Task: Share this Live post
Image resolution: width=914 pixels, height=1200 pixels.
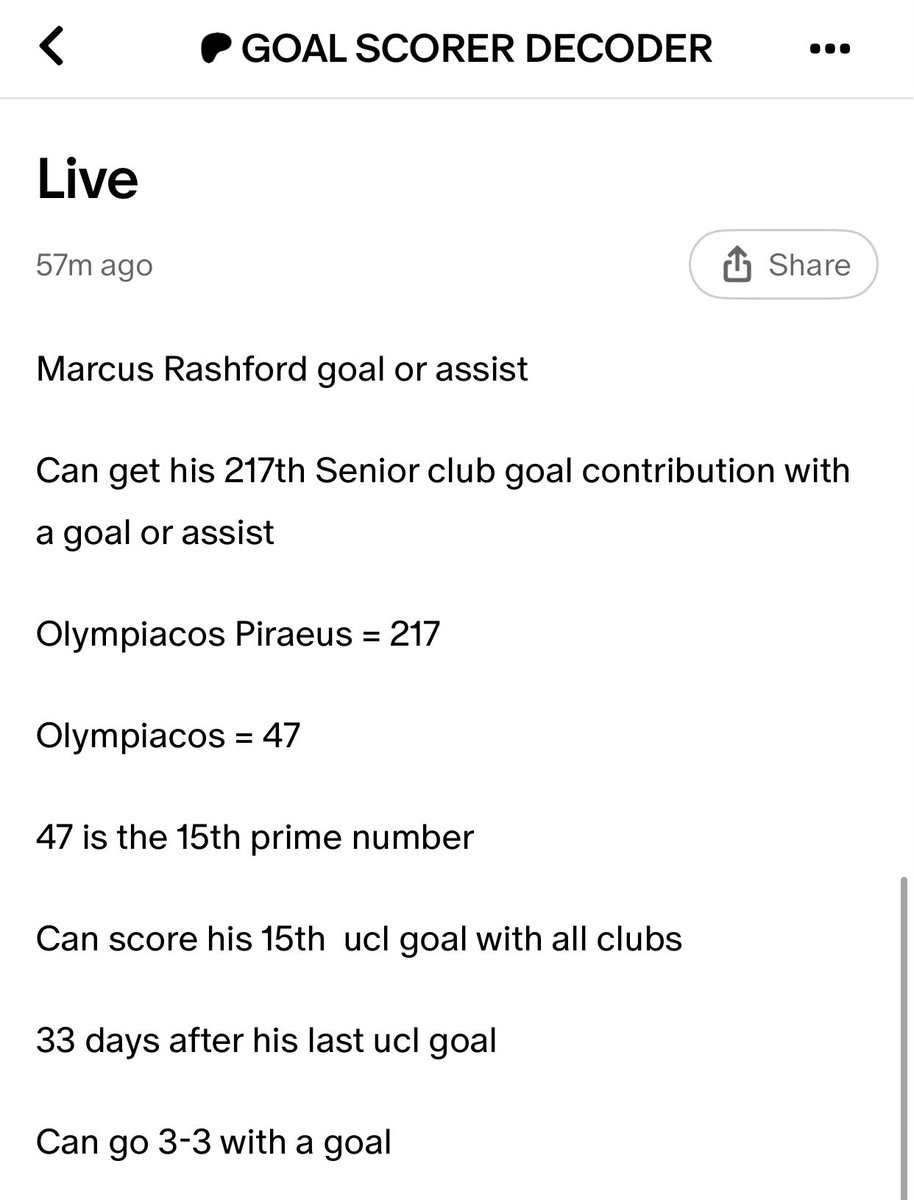Action: [784, 265]
